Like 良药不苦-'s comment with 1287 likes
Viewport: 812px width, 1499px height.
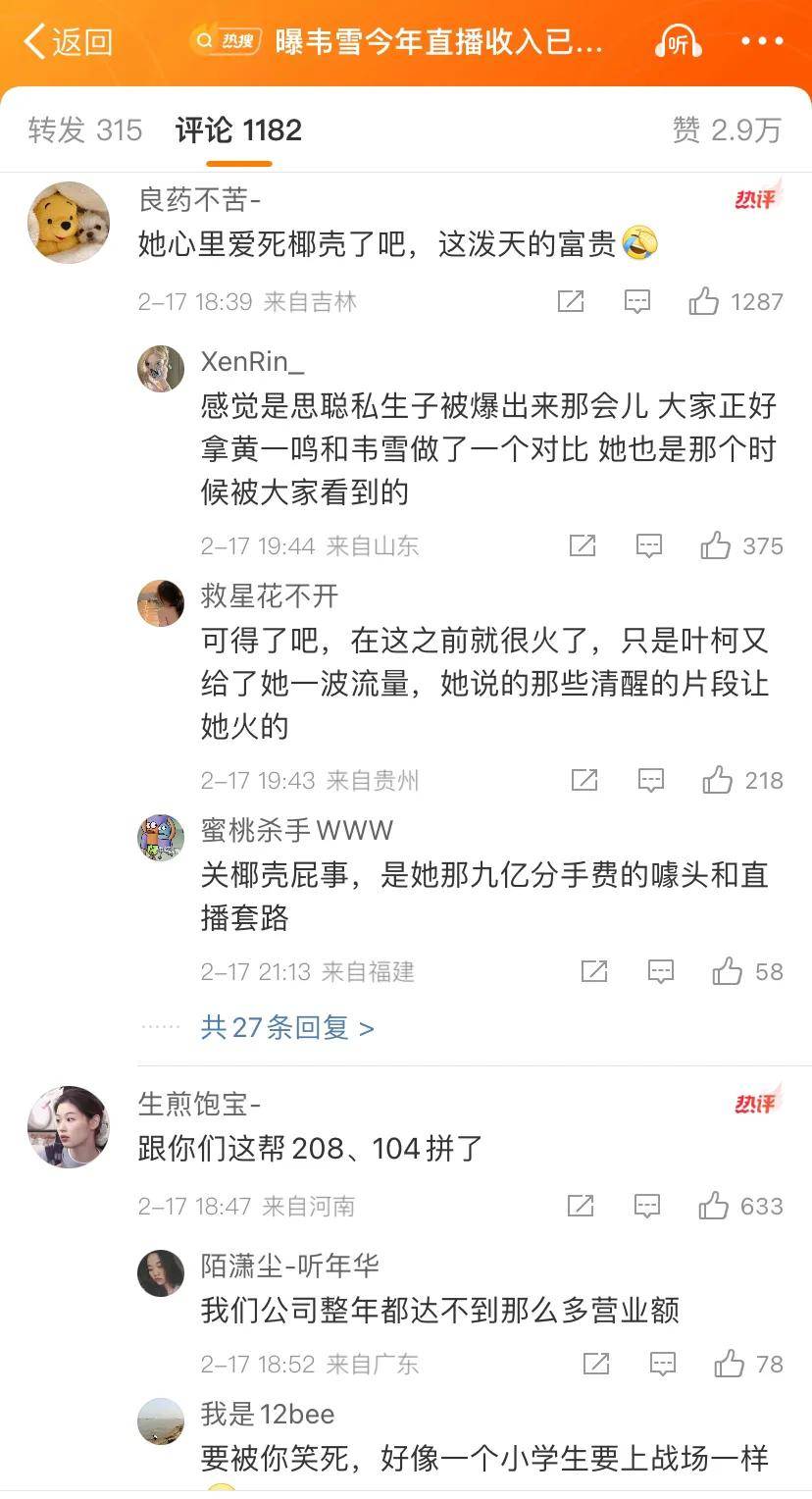point(704,301)
